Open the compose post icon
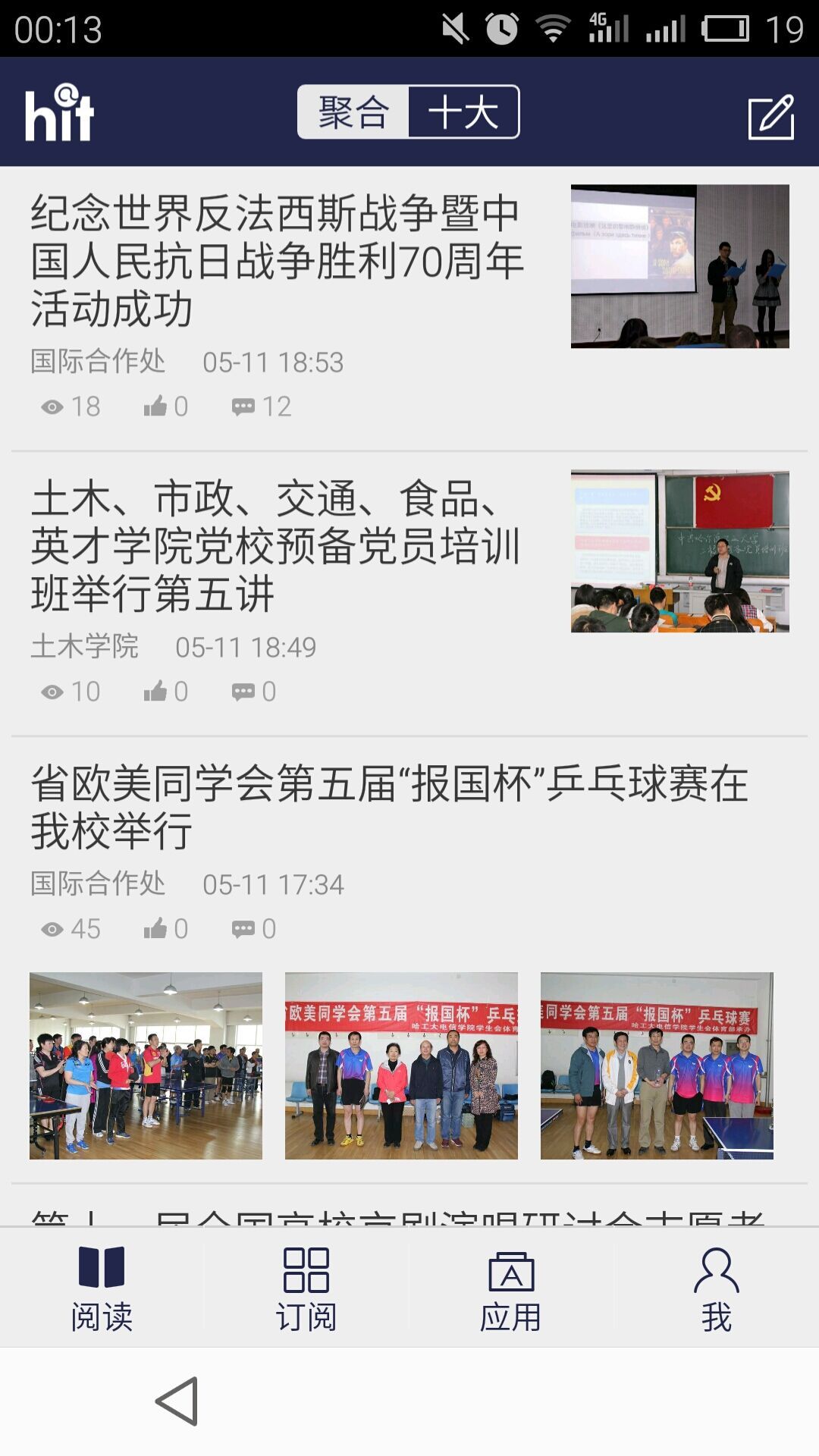819x1456 pixels. tap(770, 117)
